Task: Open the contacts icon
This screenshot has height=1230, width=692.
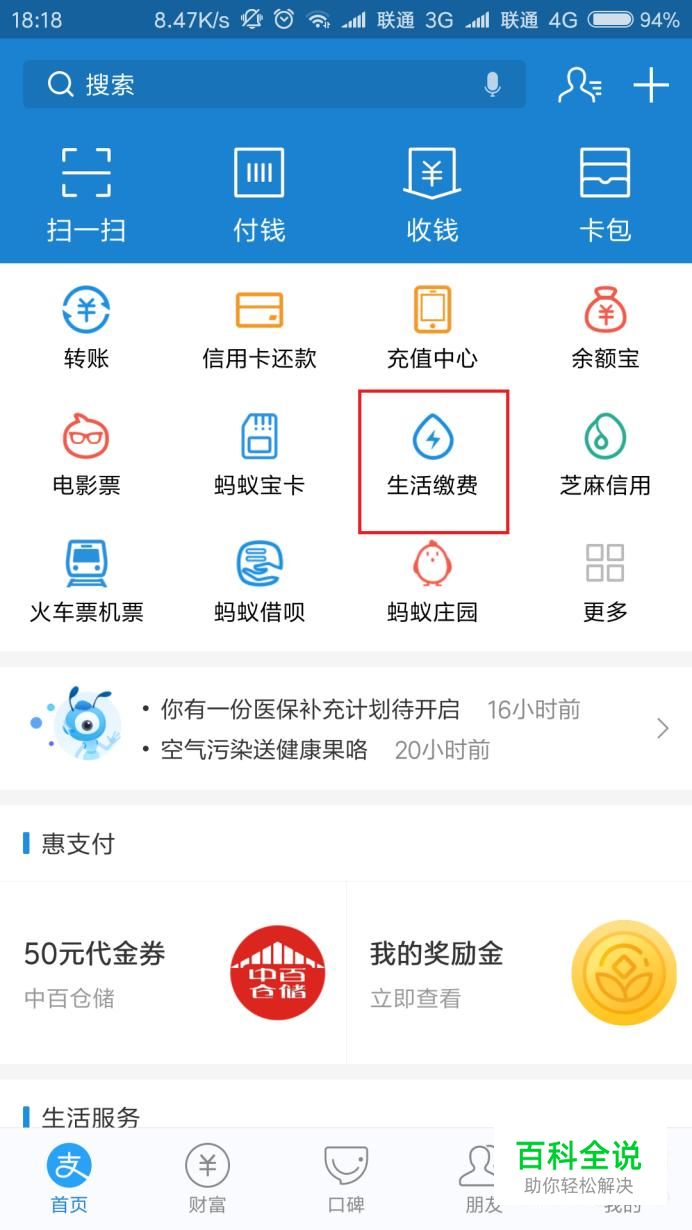Action: click(579, 85)
